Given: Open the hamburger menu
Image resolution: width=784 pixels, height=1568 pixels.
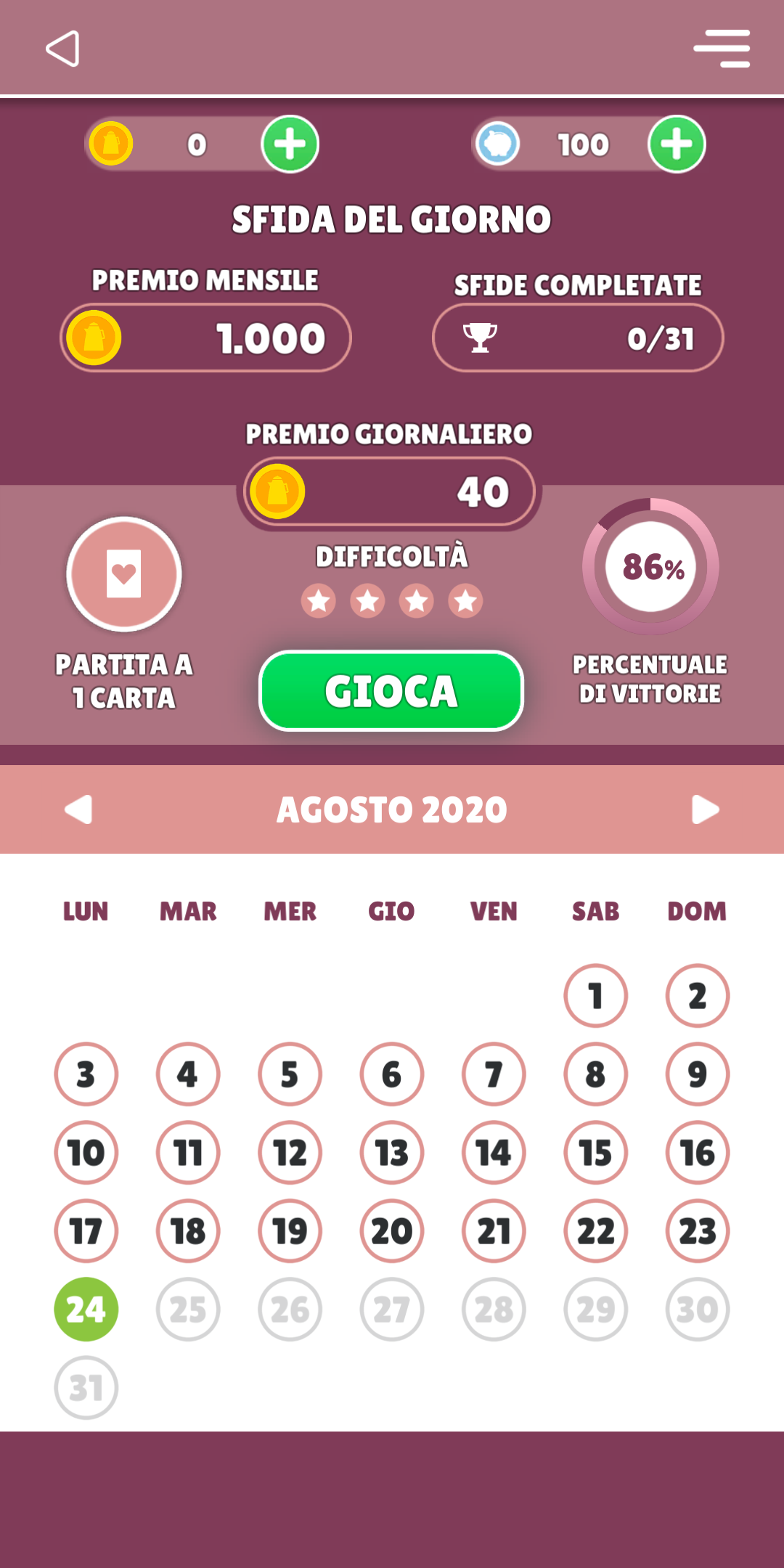Looking at the screenshot, I should 722,49.
